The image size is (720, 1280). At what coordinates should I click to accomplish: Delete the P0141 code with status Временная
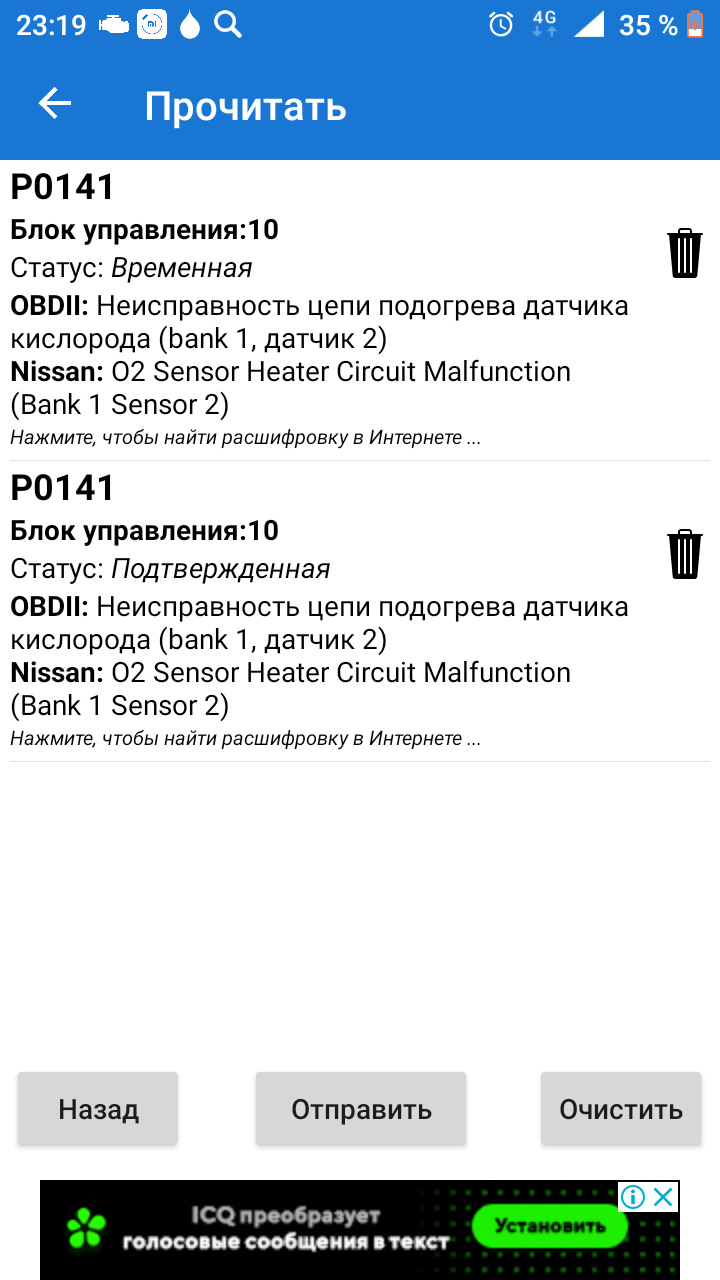pyautogui.click(x=684, y=253)
